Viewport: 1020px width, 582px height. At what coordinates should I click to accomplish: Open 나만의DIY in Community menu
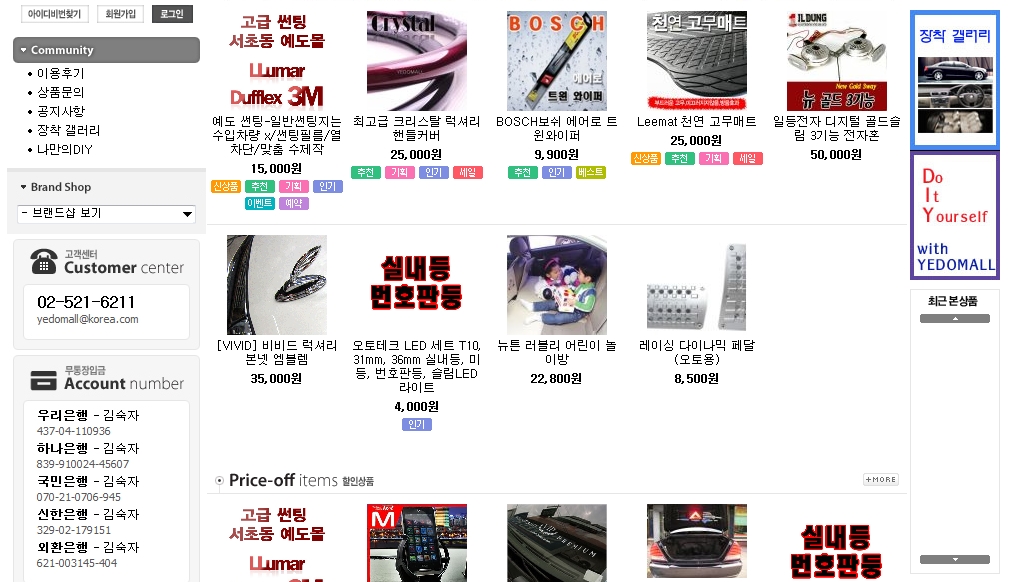point(64,150)
